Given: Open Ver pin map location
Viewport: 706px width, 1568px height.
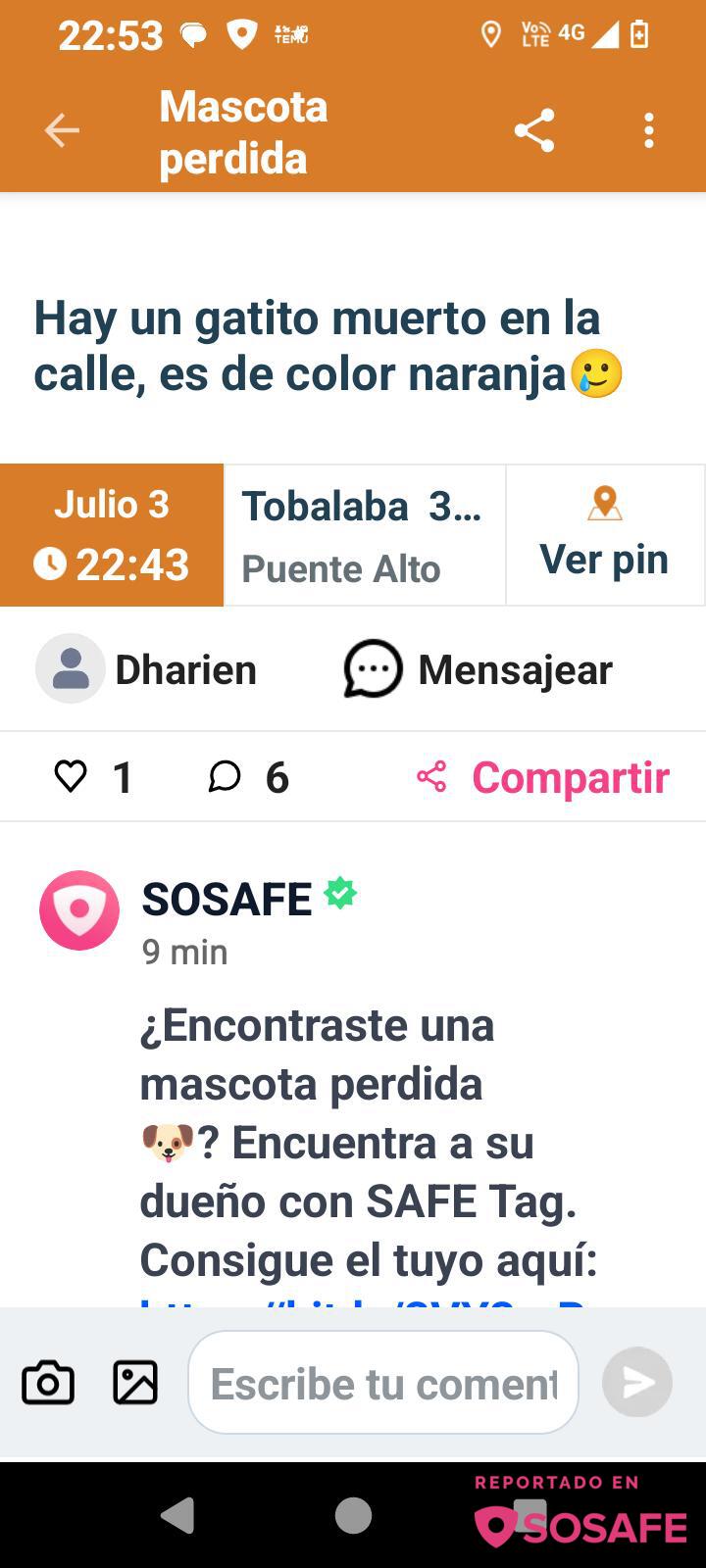Looking at the screenshot, I should pyautogui.click(x=604, y=536).
